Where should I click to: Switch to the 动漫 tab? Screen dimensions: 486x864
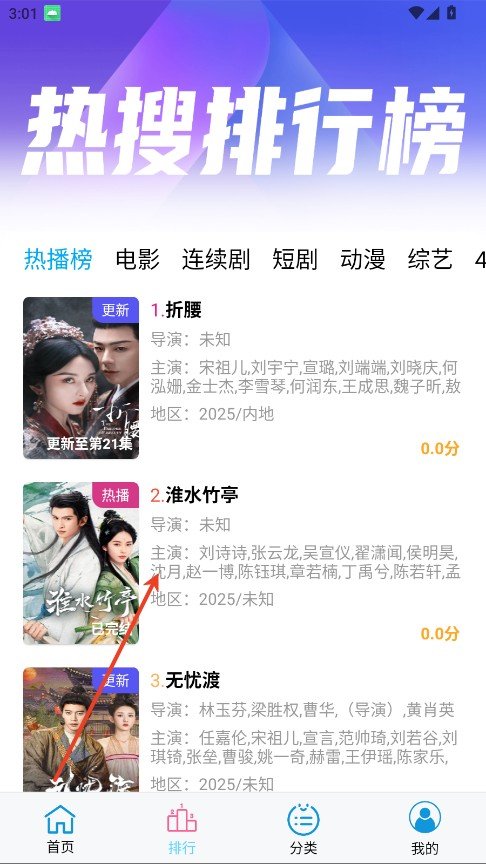tap(363, 260)
